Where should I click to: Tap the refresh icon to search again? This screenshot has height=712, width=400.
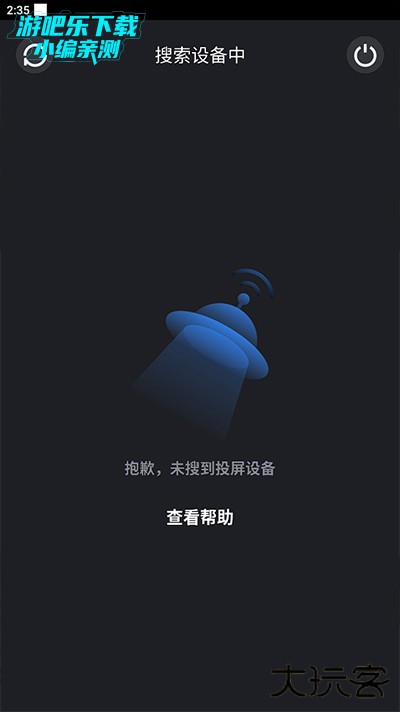[x=35, y=55]
